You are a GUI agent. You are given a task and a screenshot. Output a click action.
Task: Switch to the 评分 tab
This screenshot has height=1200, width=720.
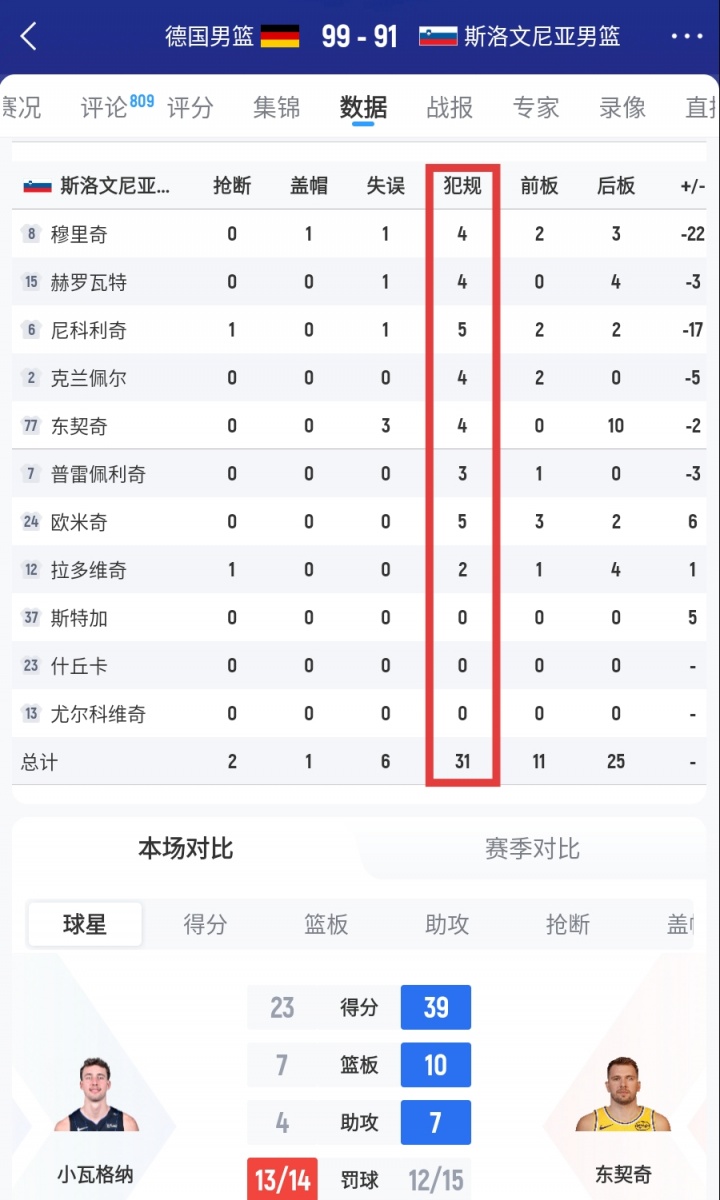click(x=190, y=107)
